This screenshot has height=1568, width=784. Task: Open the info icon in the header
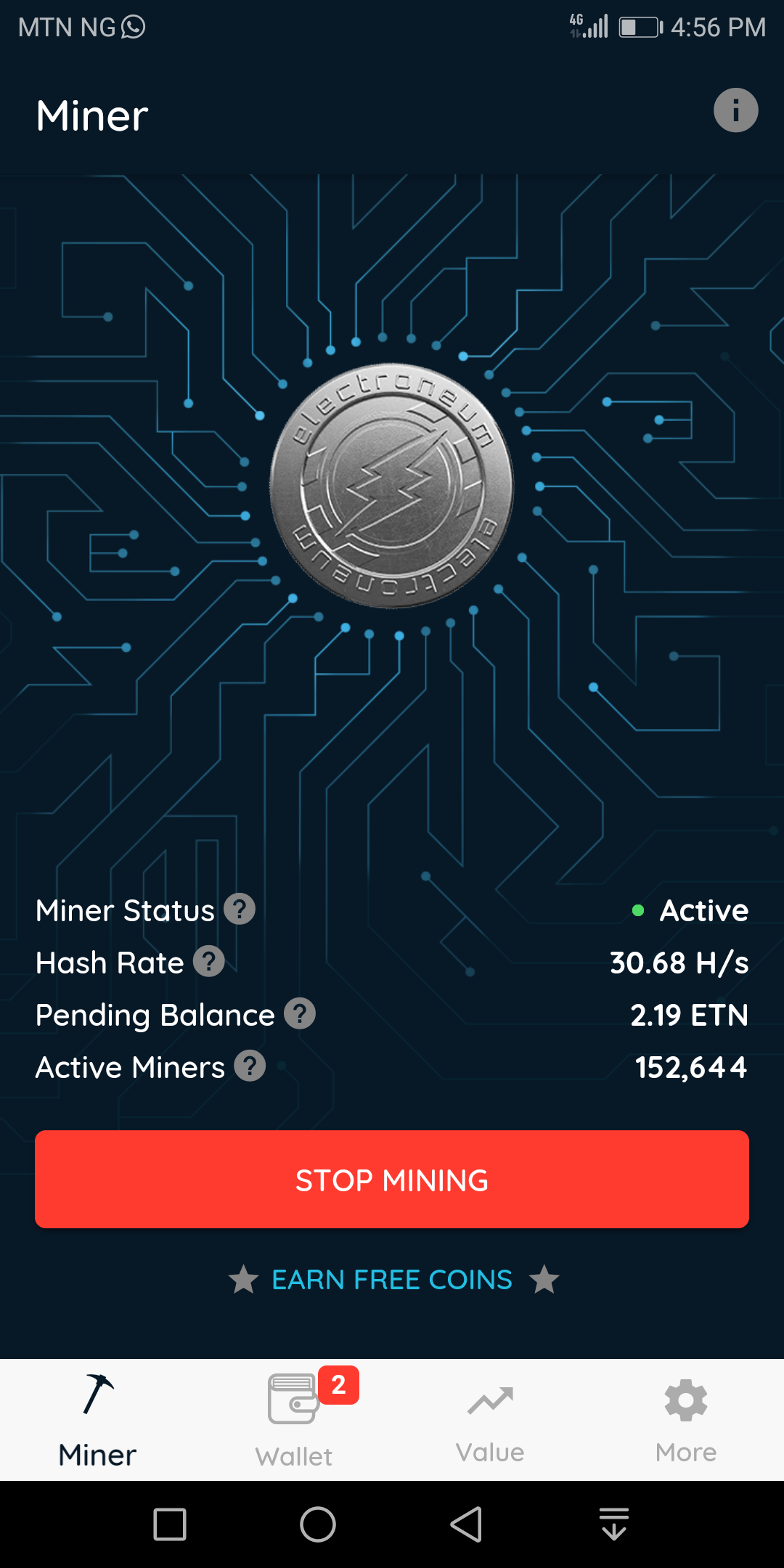(735, 110)
